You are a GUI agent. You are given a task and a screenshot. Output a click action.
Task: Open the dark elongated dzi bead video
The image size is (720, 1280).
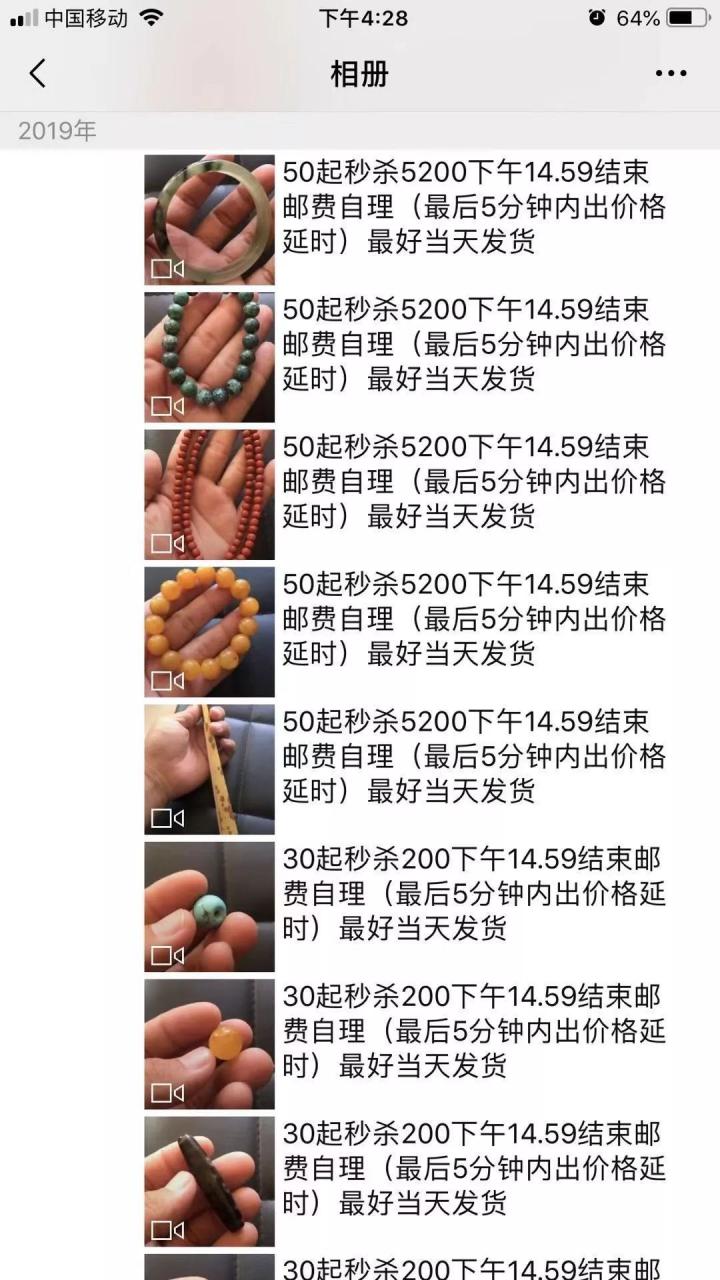point(209,1181)
